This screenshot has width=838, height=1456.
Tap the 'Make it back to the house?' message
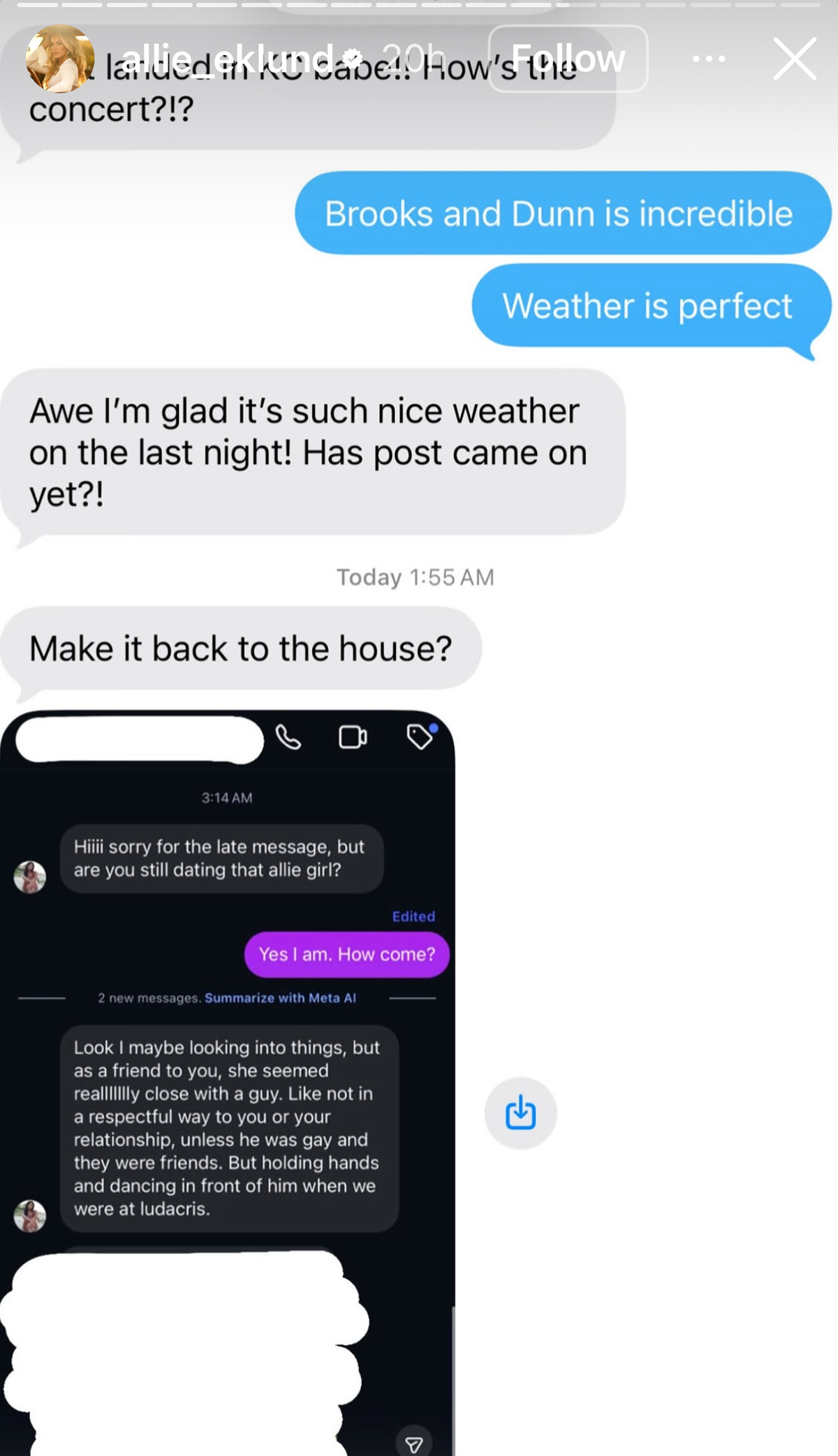(x=241, y=648)
